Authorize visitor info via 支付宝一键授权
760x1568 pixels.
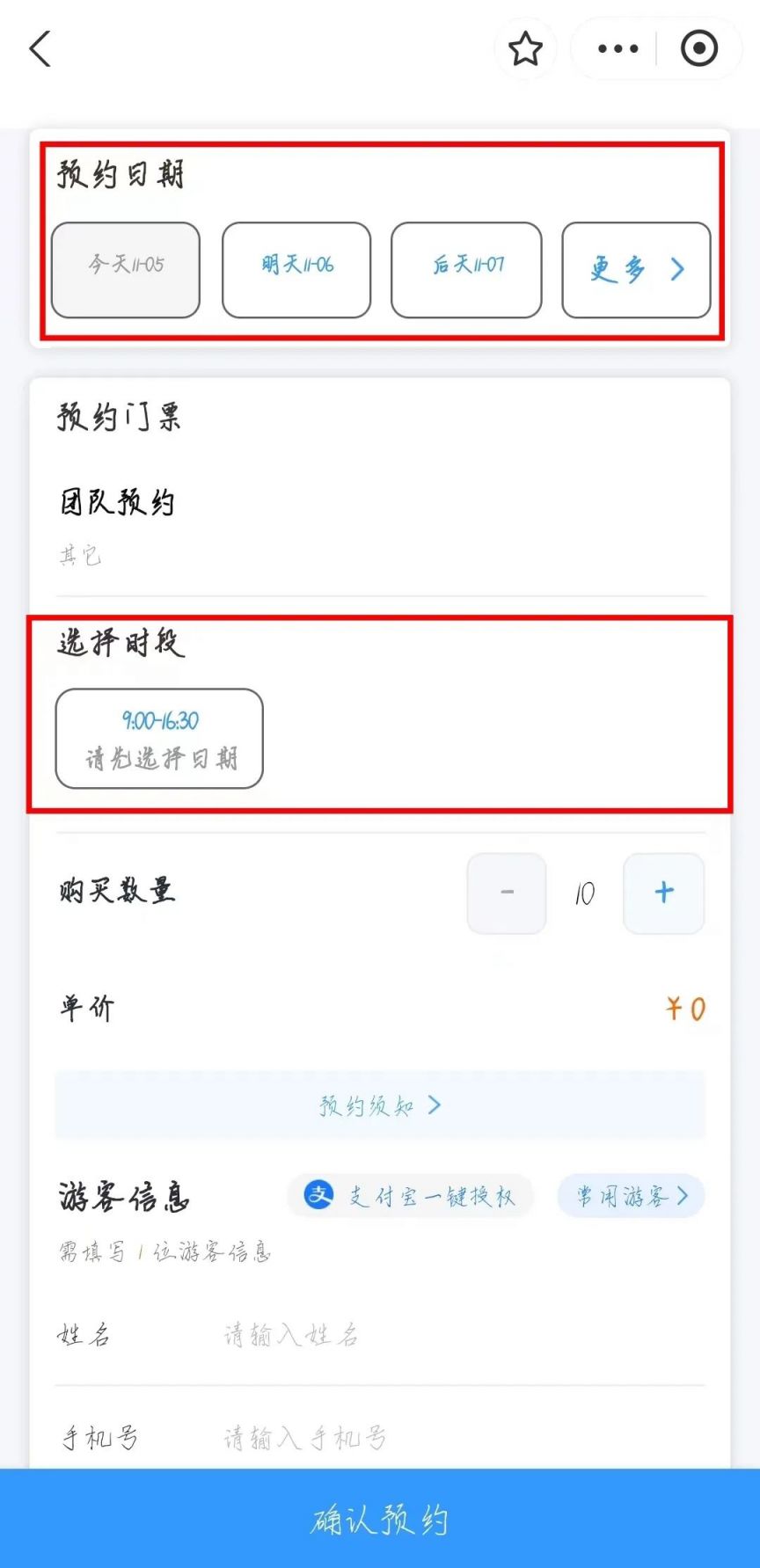411,1196
